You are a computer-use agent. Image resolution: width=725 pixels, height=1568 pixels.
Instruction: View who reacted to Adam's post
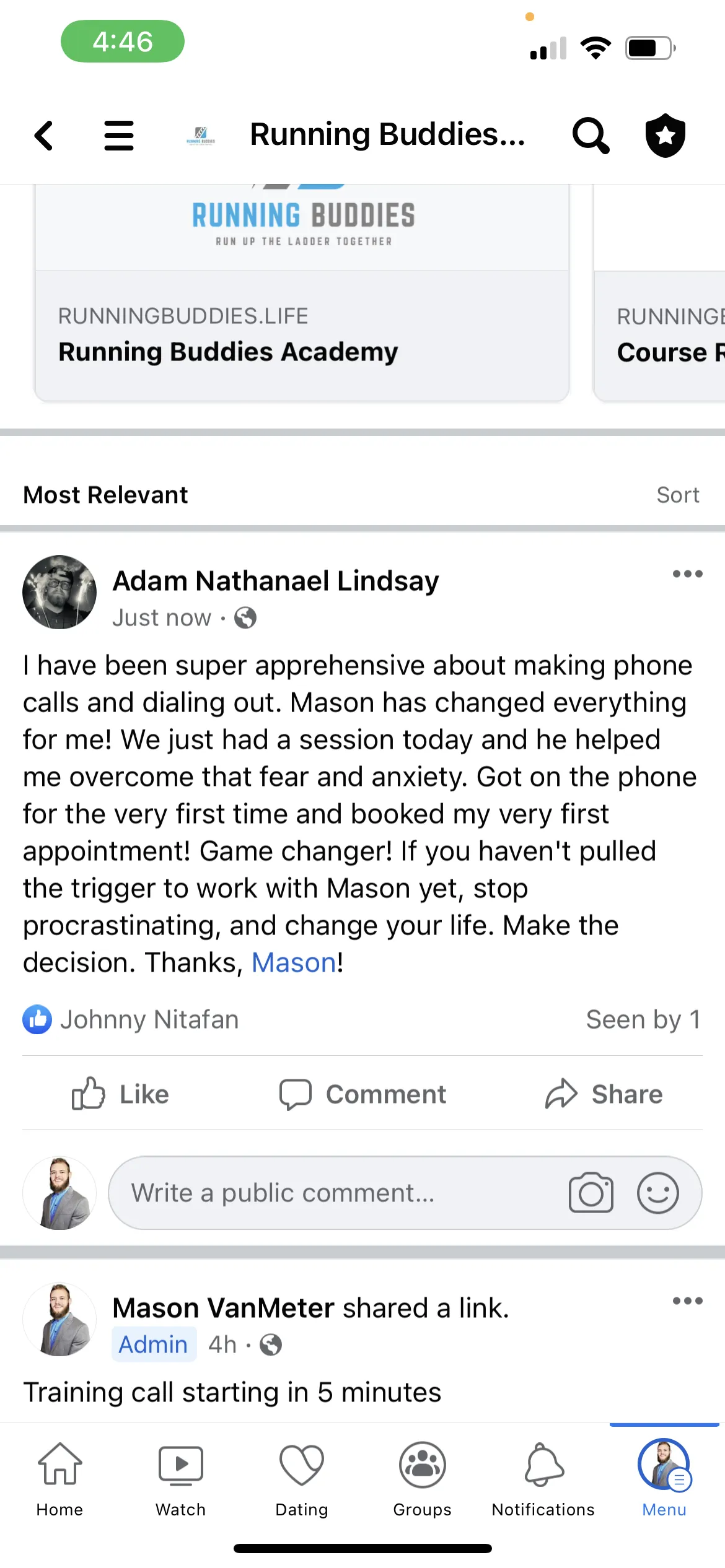[x=131, y=1019]
